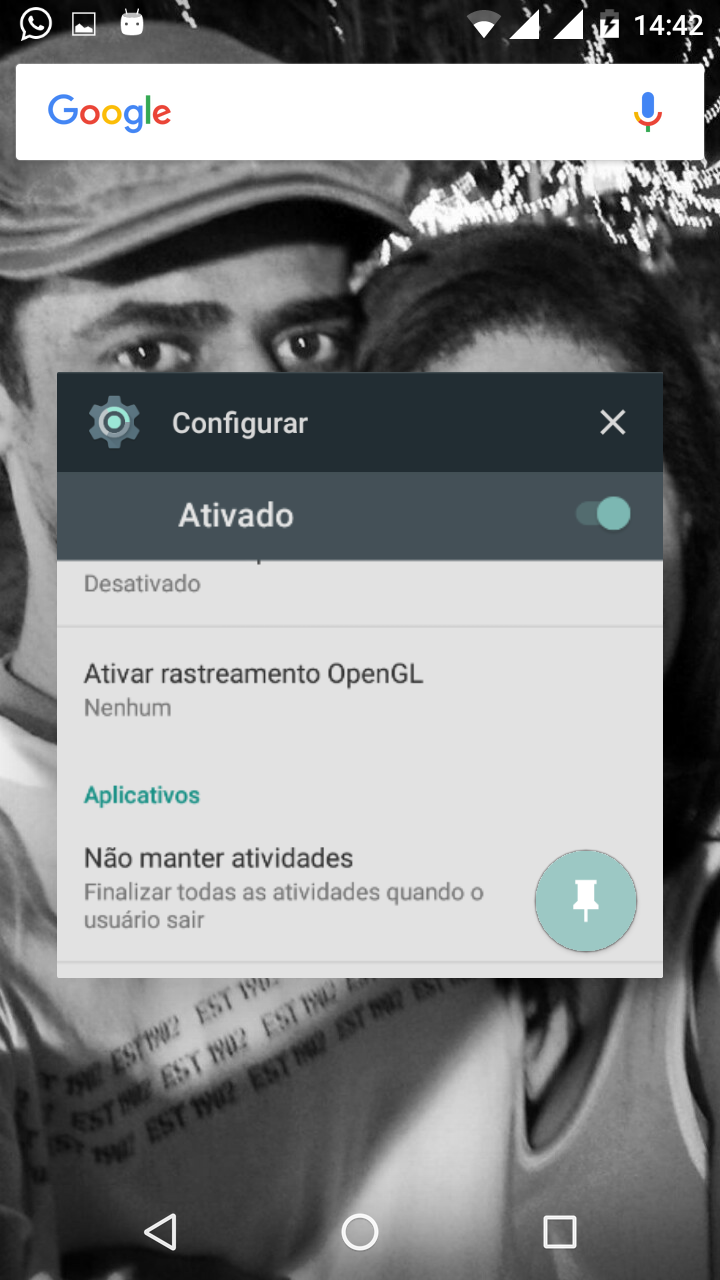
Task: Go to the home screen
Action: coord(360,1232)
